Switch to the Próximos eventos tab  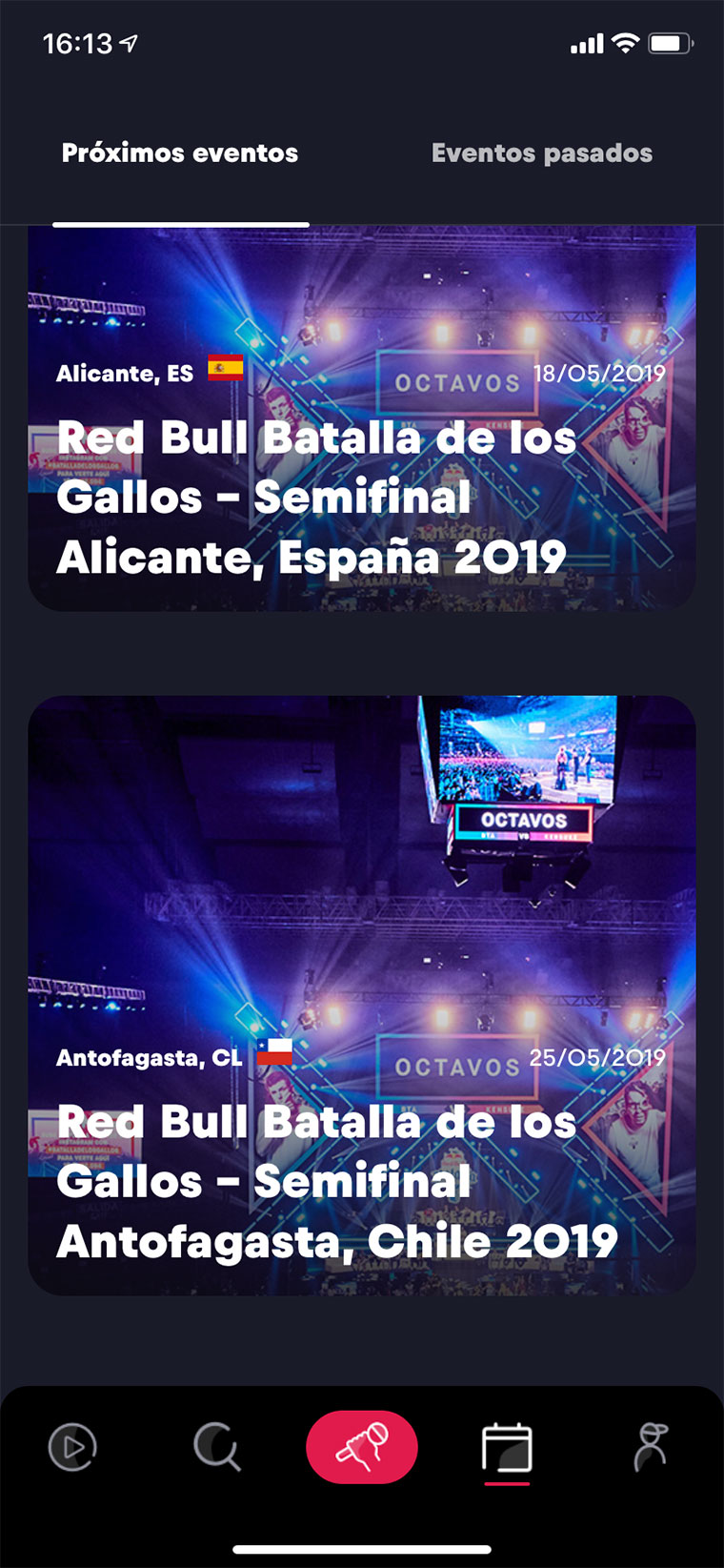(x=180, y=153)
